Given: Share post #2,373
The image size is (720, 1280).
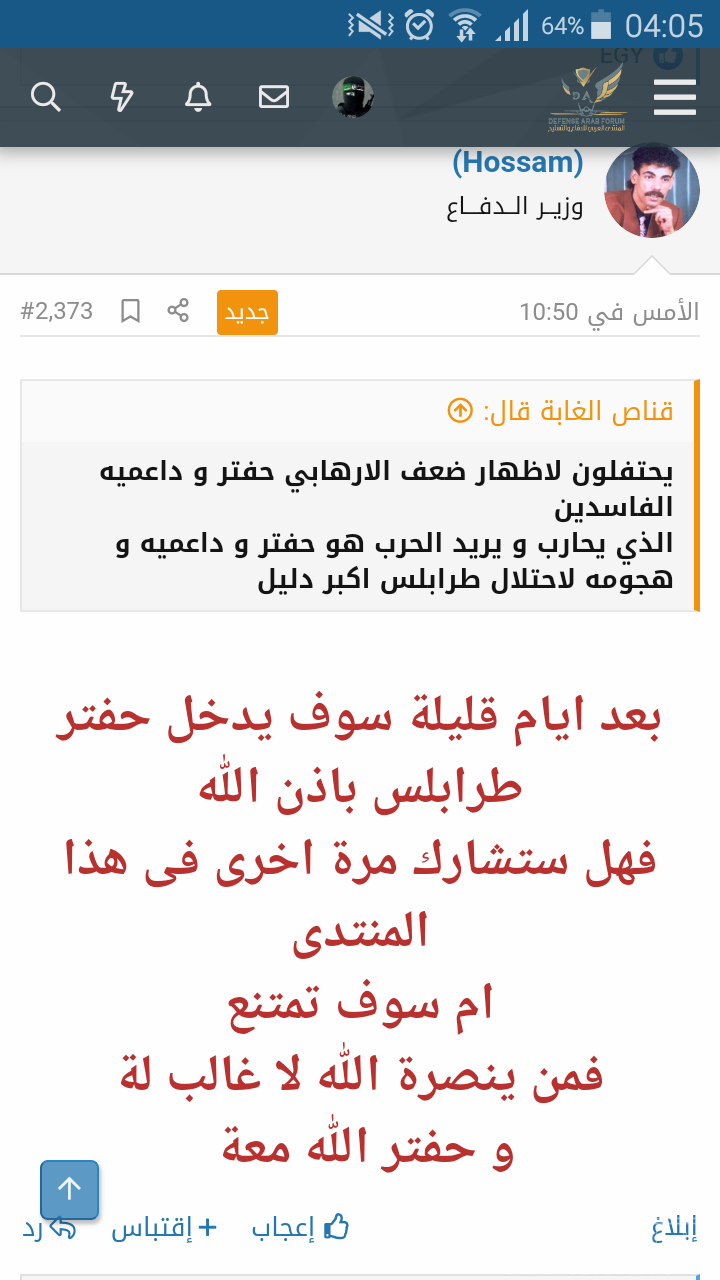Looking at the screenshot, I should coord(178,311).
